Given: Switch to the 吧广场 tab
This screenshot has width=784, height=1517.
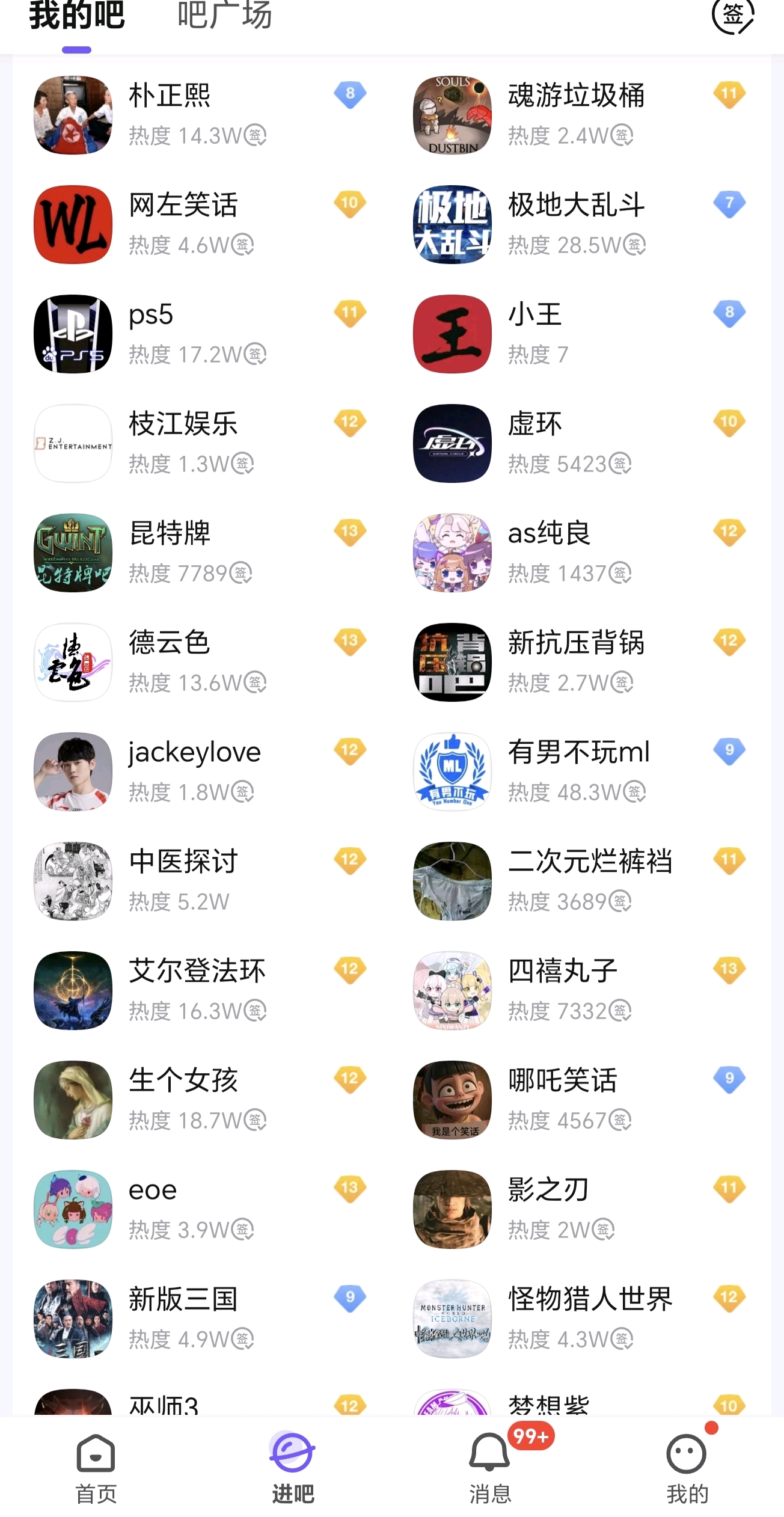Looking at the screenshot, I should pyautogui.click(x=224, y=16).
